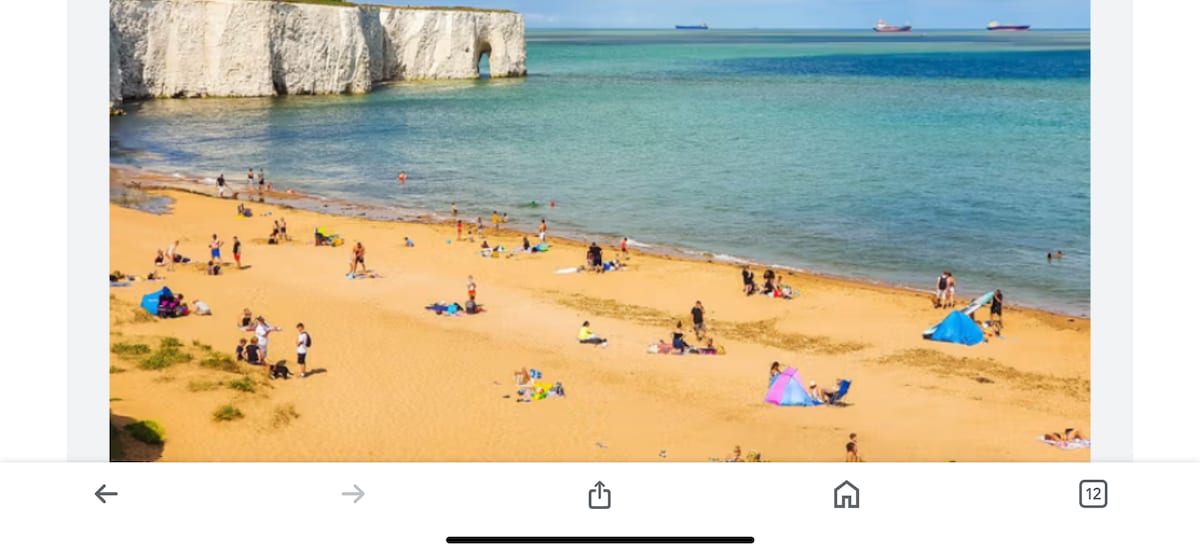
Task: Open the tab switcher showing 12 tabs
Action: 1093,494
